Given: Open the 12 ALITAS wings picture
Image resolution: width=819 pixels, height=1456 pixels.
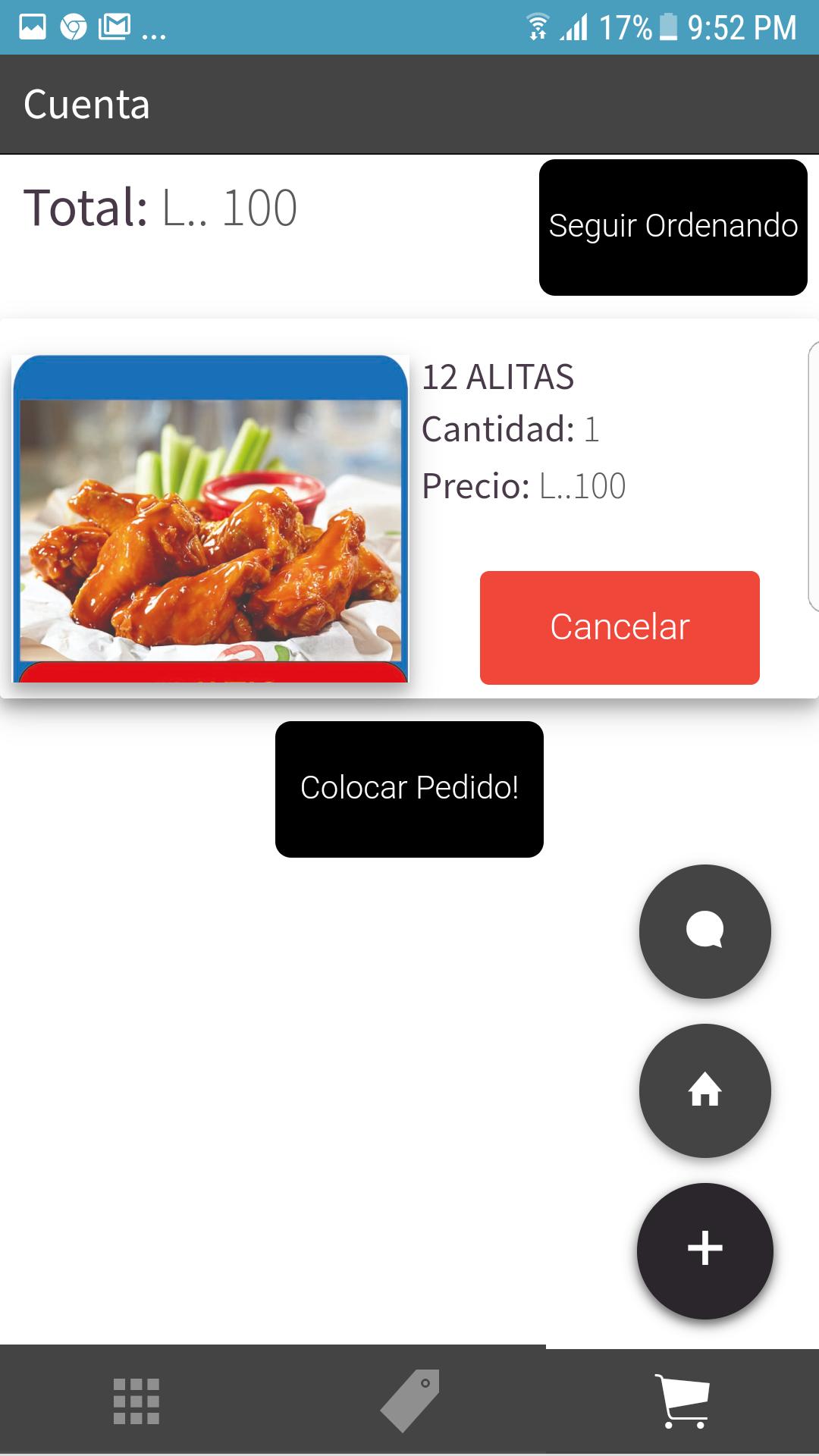Looking at the screenshot, I should click(211, 519).
